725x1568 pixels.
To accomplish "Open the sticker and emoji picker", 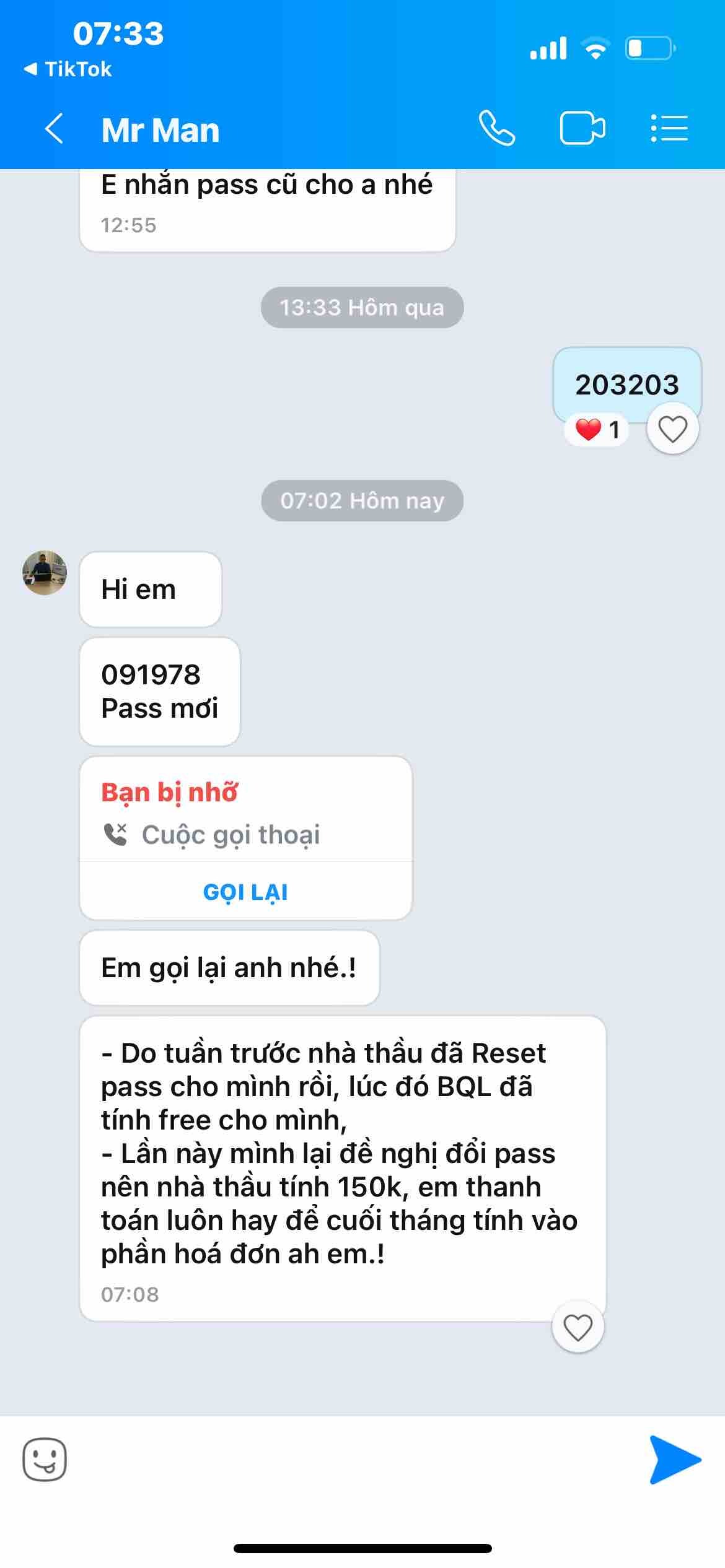I will tap(45, 1460).
